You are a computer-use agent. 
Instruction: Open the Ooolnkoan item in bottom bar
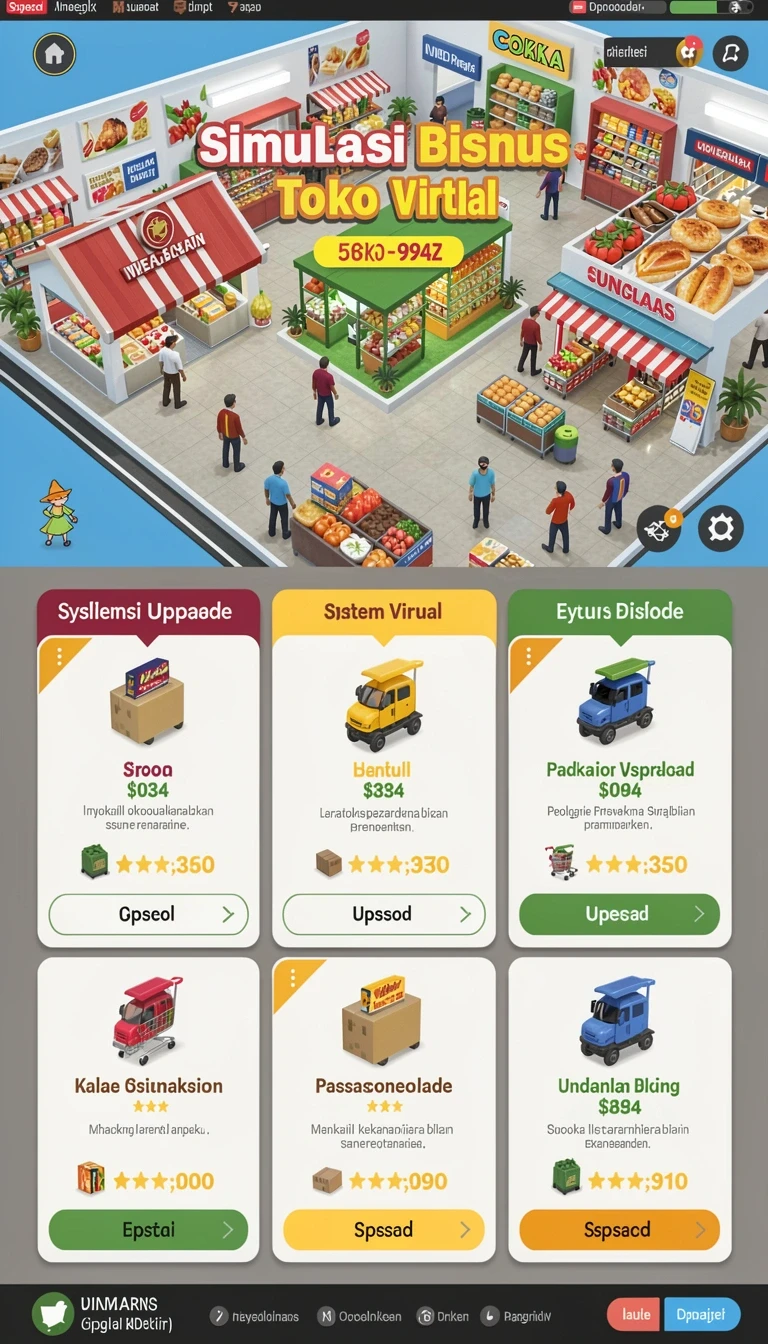[360, 1316]
